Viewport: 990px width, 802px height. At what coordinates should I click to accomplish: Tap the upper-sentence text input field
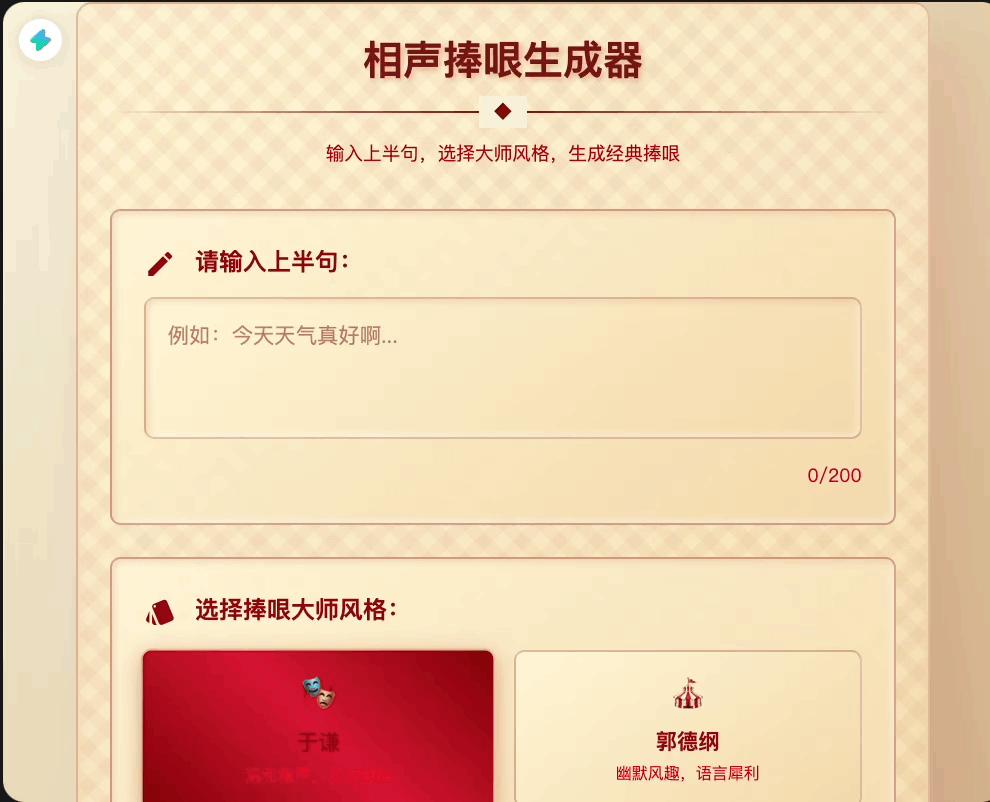click(x=502, y=367)
